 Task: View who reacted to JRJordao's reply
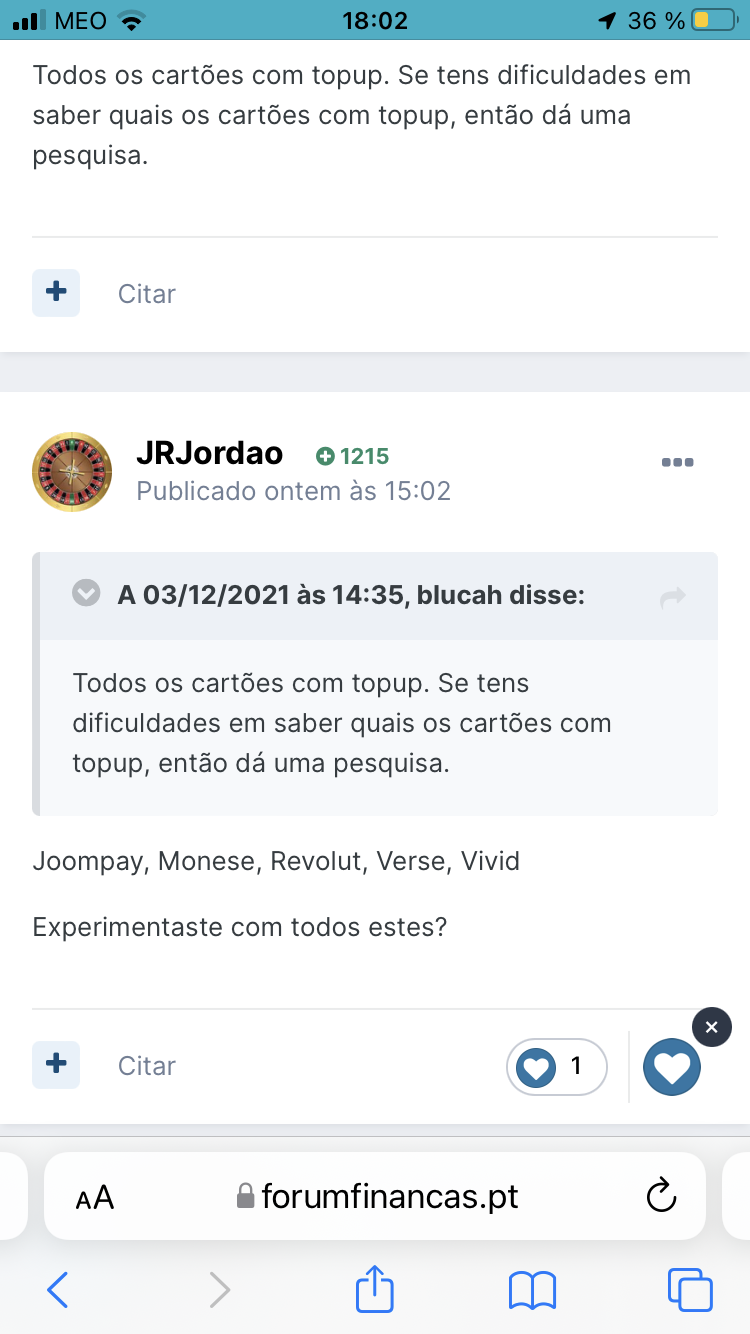click(x=557, y=1067)
